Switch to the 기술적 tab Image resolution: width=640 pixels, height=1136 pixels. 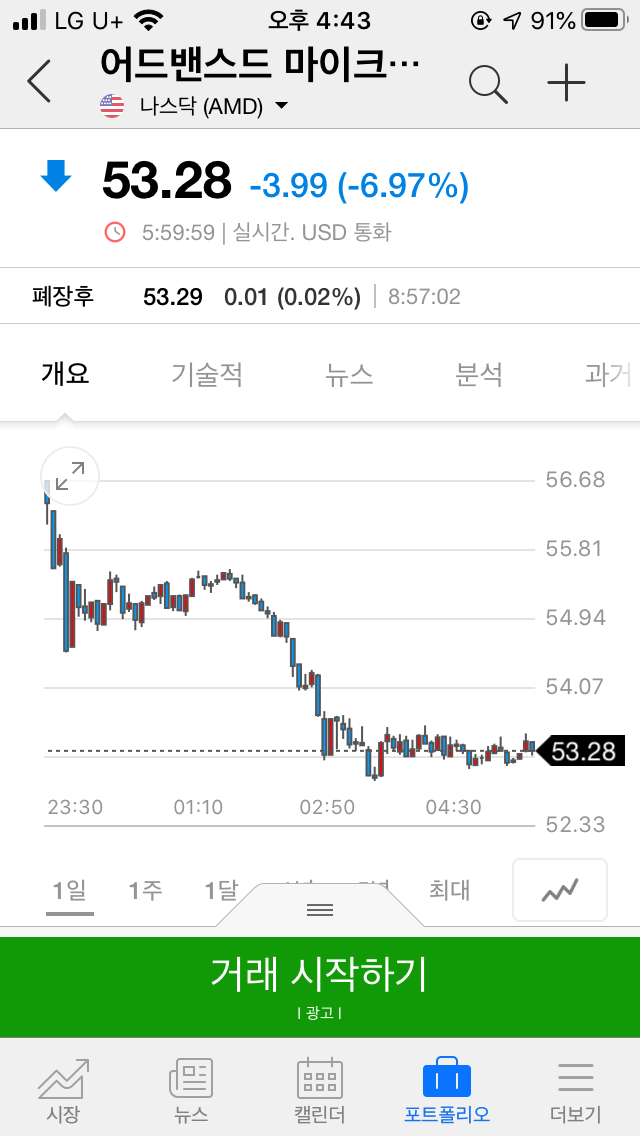(207, 375)
